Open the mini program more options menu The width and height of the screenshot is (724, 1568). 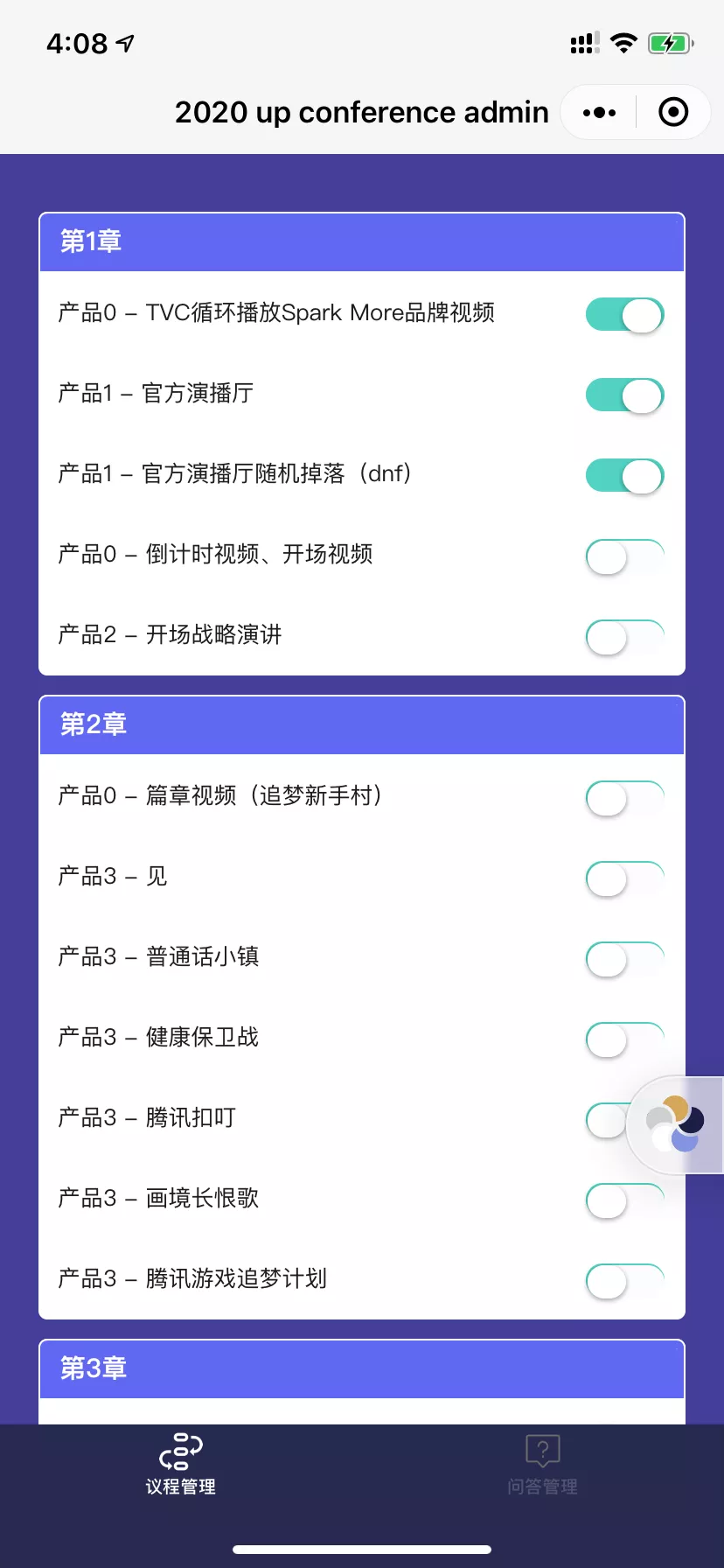(599, 112)
